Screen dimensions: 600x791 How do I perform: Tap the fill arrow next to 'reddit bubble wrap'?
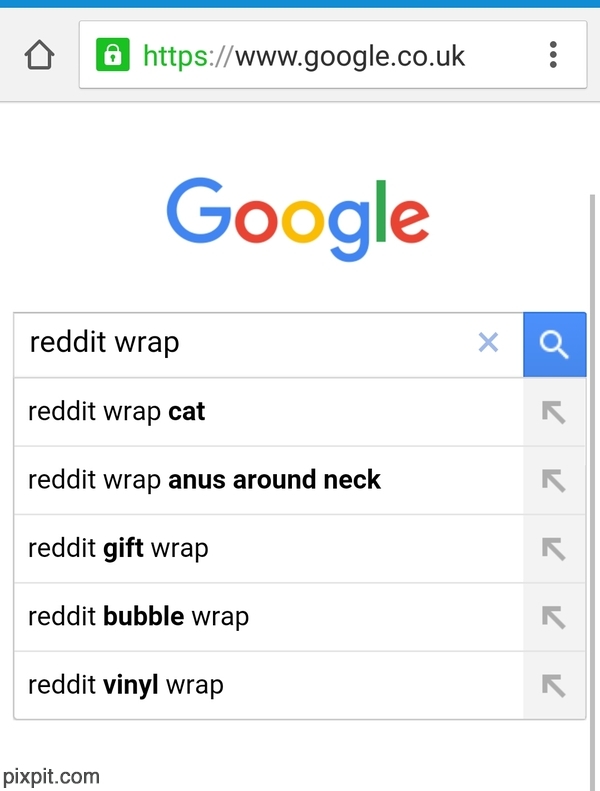[x=553, y=617]
